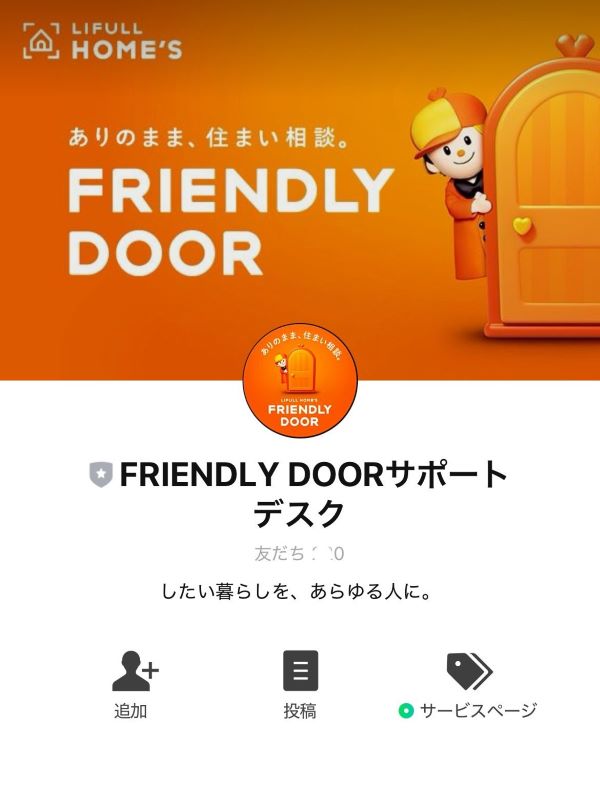600x800 pixels.
Task: View the FRIENDLY DOOR profile picture
Action: 300,381
